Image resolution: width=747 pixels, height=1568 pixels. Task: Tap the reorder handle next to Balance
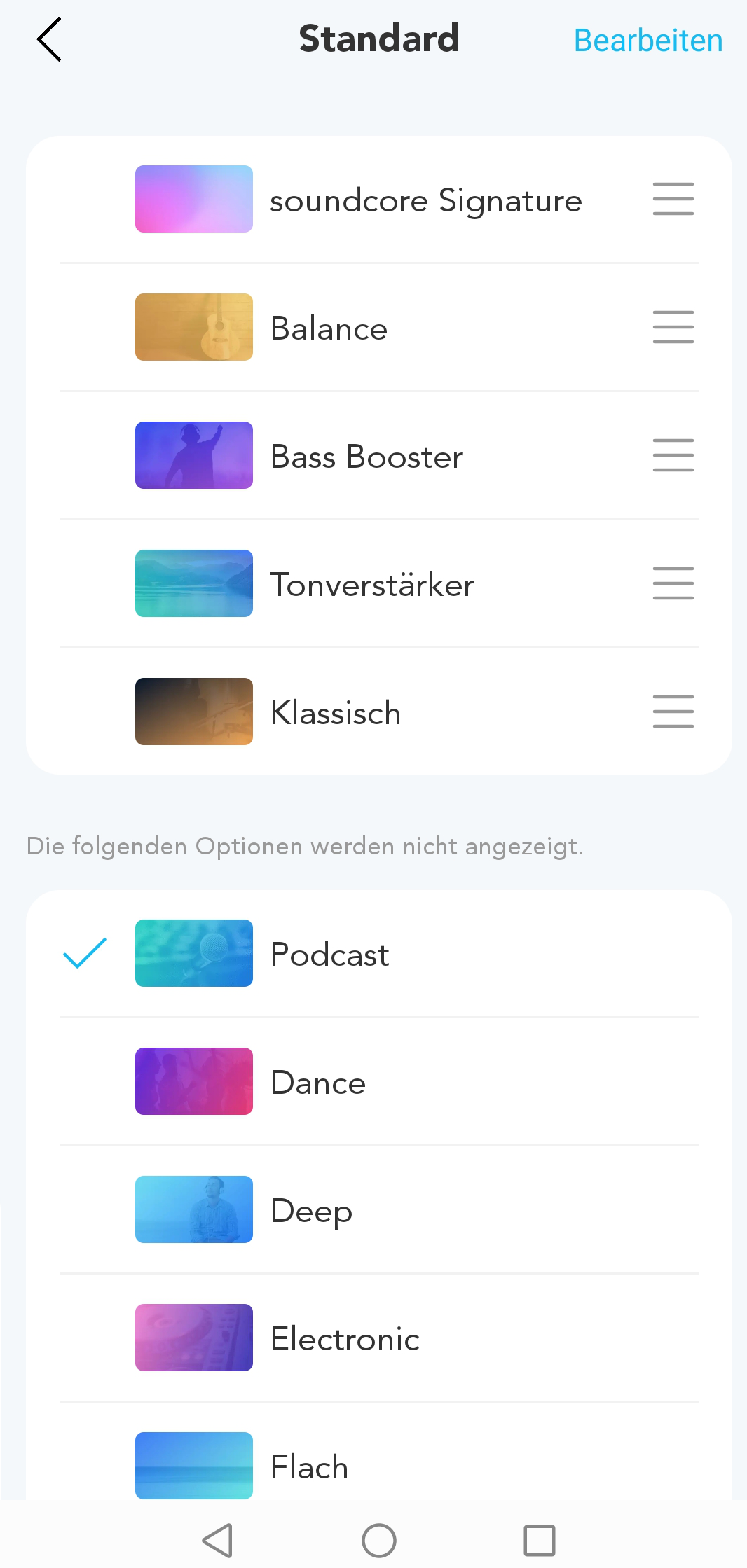pos(673,327)
